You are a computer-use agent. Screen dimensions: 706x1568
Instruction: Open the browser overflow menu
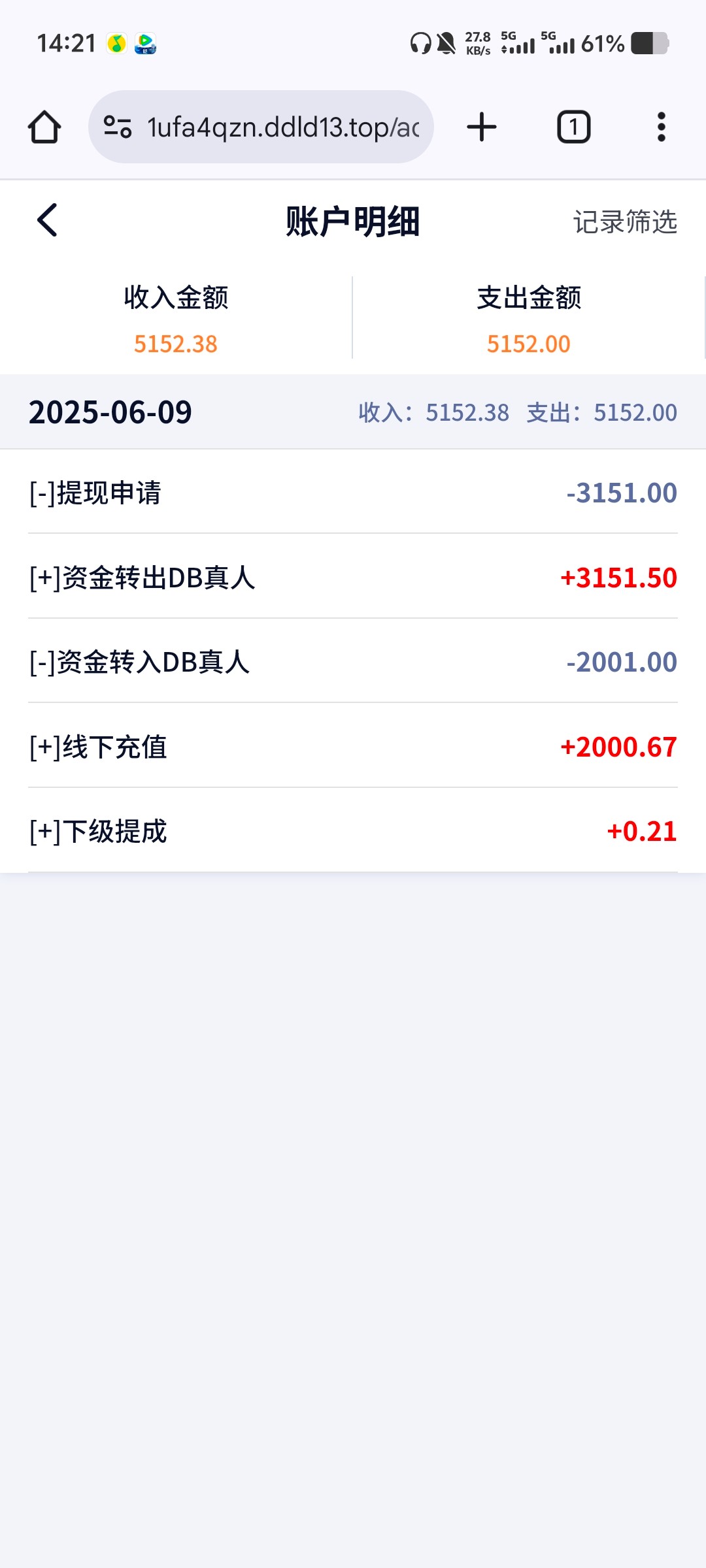(661, 127)
